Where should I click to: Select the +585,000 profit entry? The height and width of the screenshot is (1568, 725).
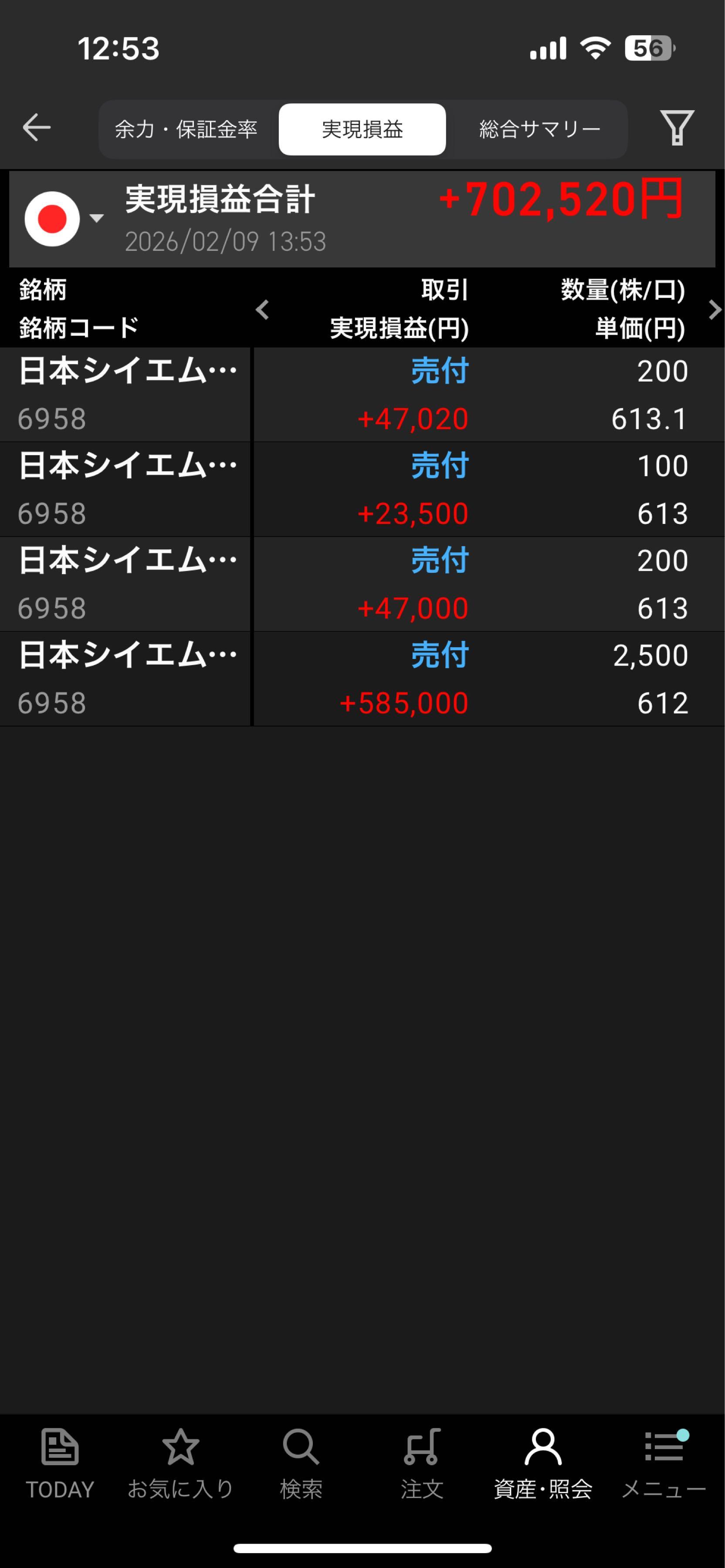pos(403,704)
